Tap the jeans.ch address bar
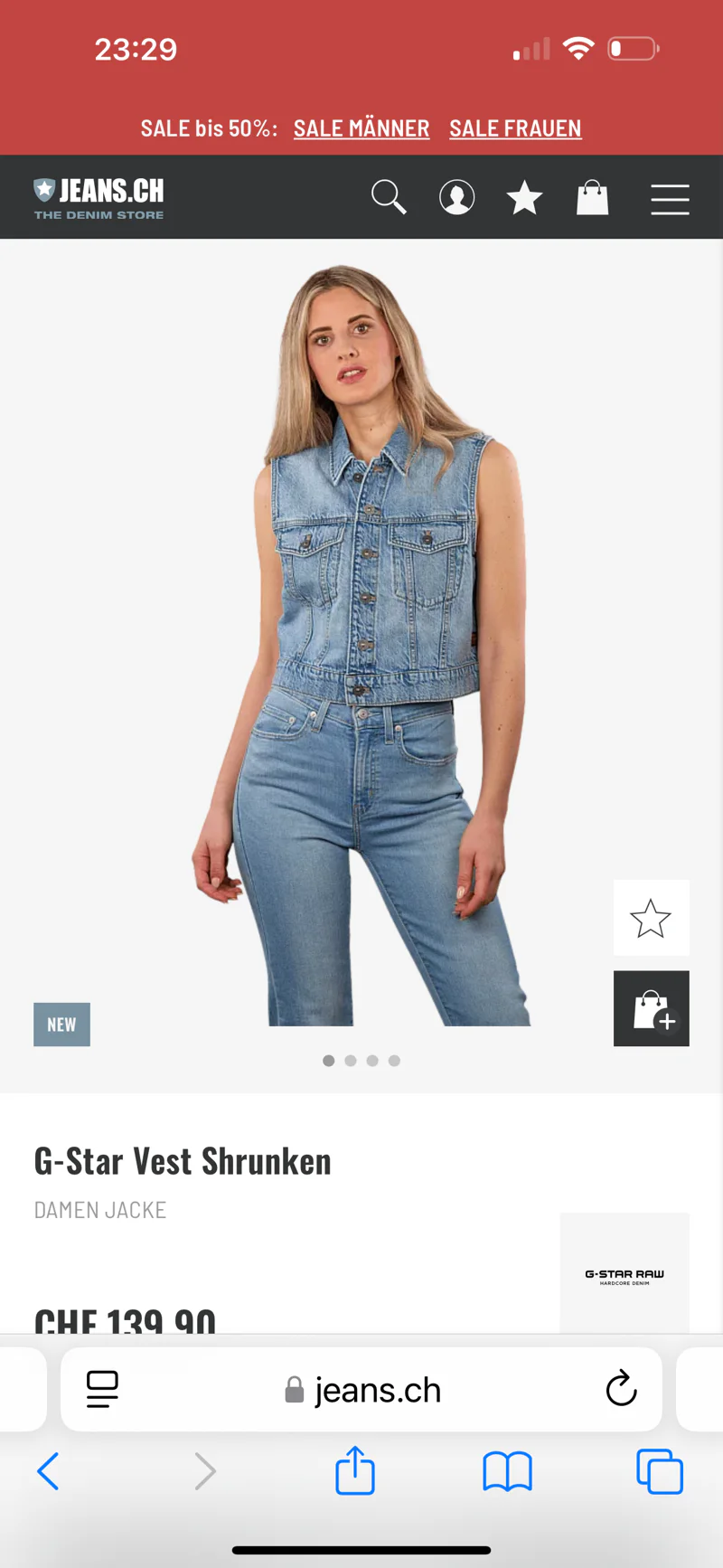The image size is (723, 1568). pos(361,1390)
